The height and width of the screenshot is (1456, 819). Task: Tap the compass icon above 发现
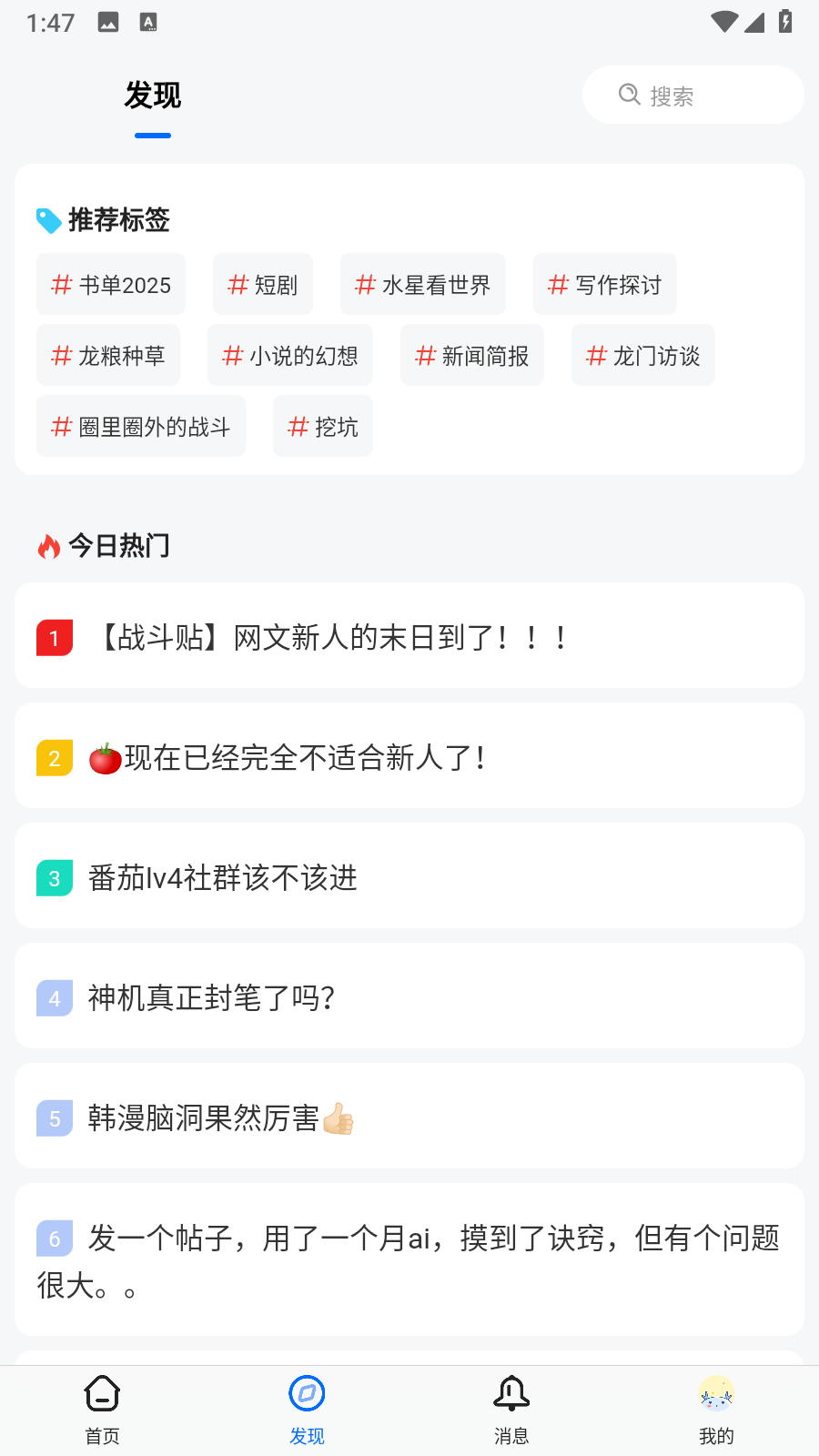point(307,1394)
